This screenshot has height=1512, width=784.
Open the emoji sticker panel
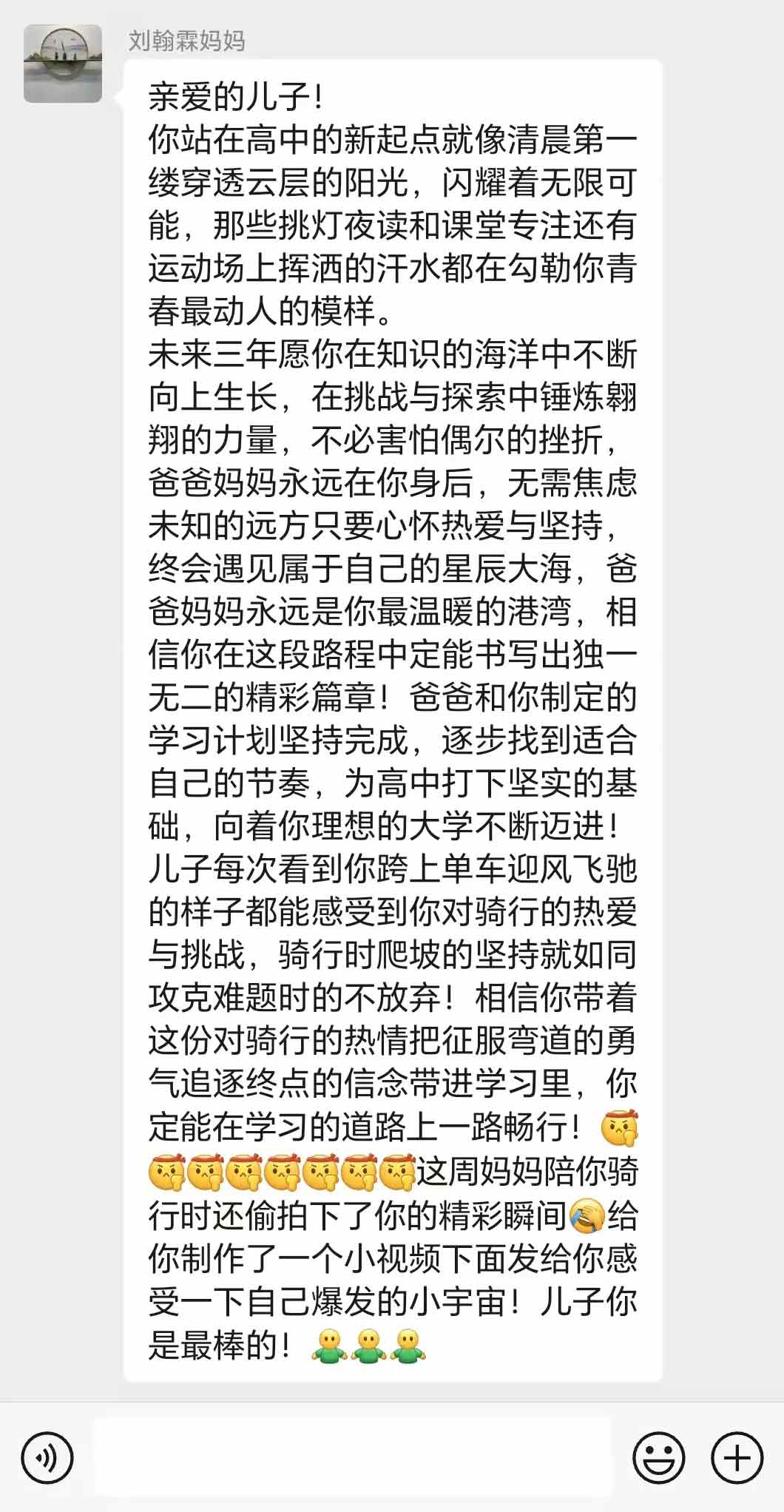click(658, 1457)
